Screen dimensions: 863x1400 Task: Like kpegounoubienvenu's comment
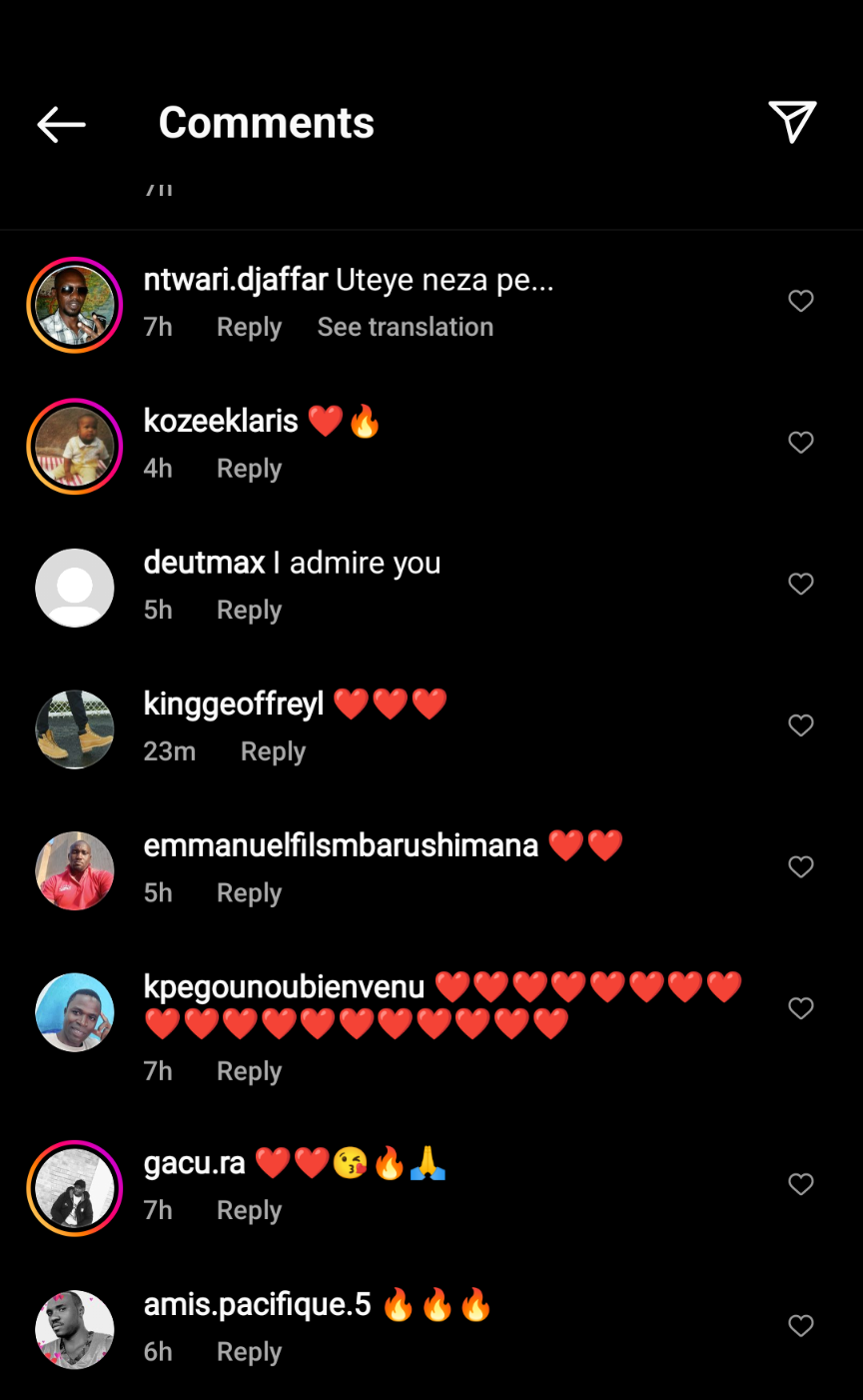click(x=801, y=1008)
